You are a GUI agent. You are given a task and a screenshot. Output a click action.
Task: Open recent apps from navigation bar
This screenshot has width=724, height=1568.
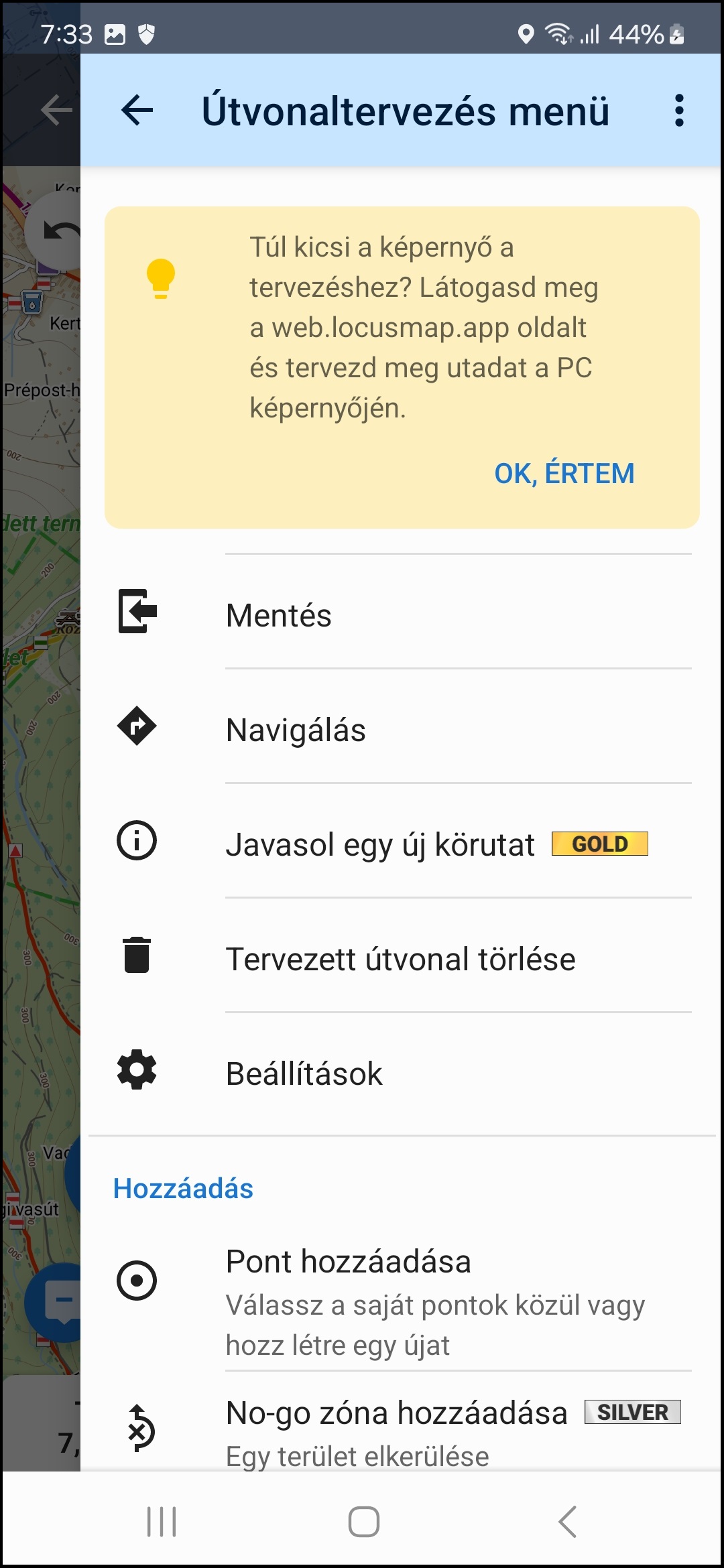tap(162, 1522)
